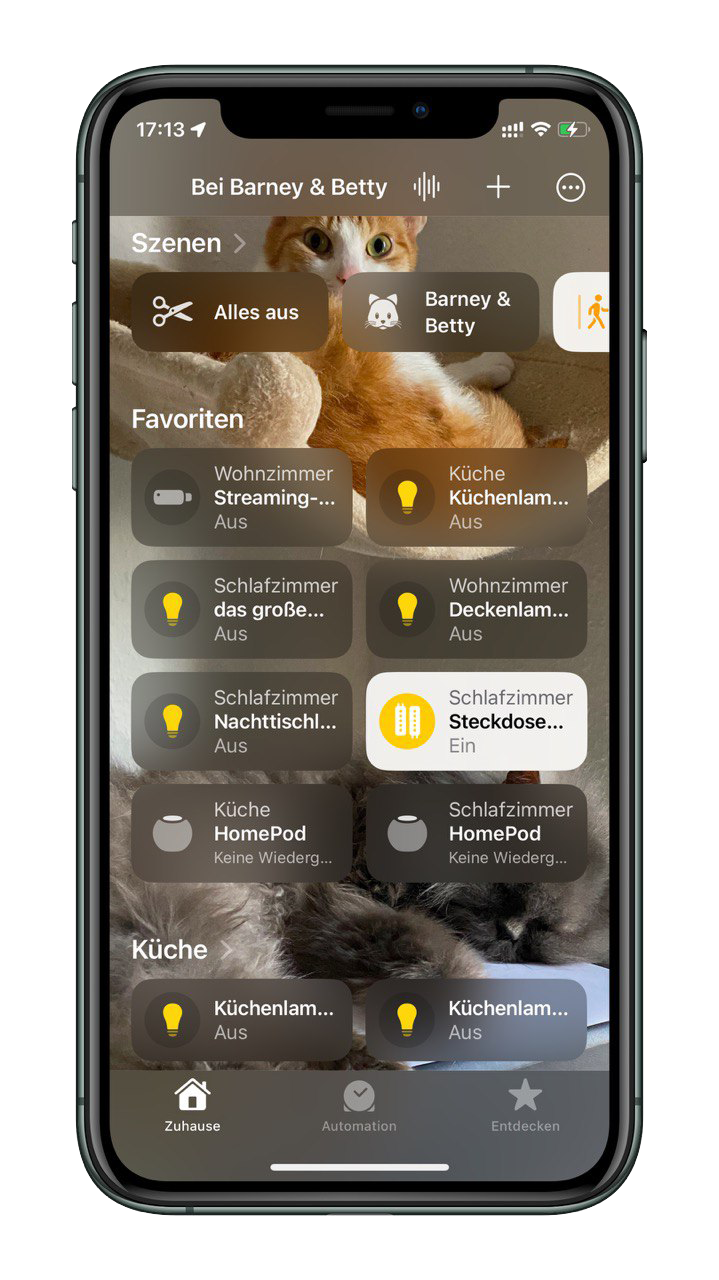Add a new accessory with plus icon
Viewport: 719px width, 1280px height.
(x=498, y=187)
